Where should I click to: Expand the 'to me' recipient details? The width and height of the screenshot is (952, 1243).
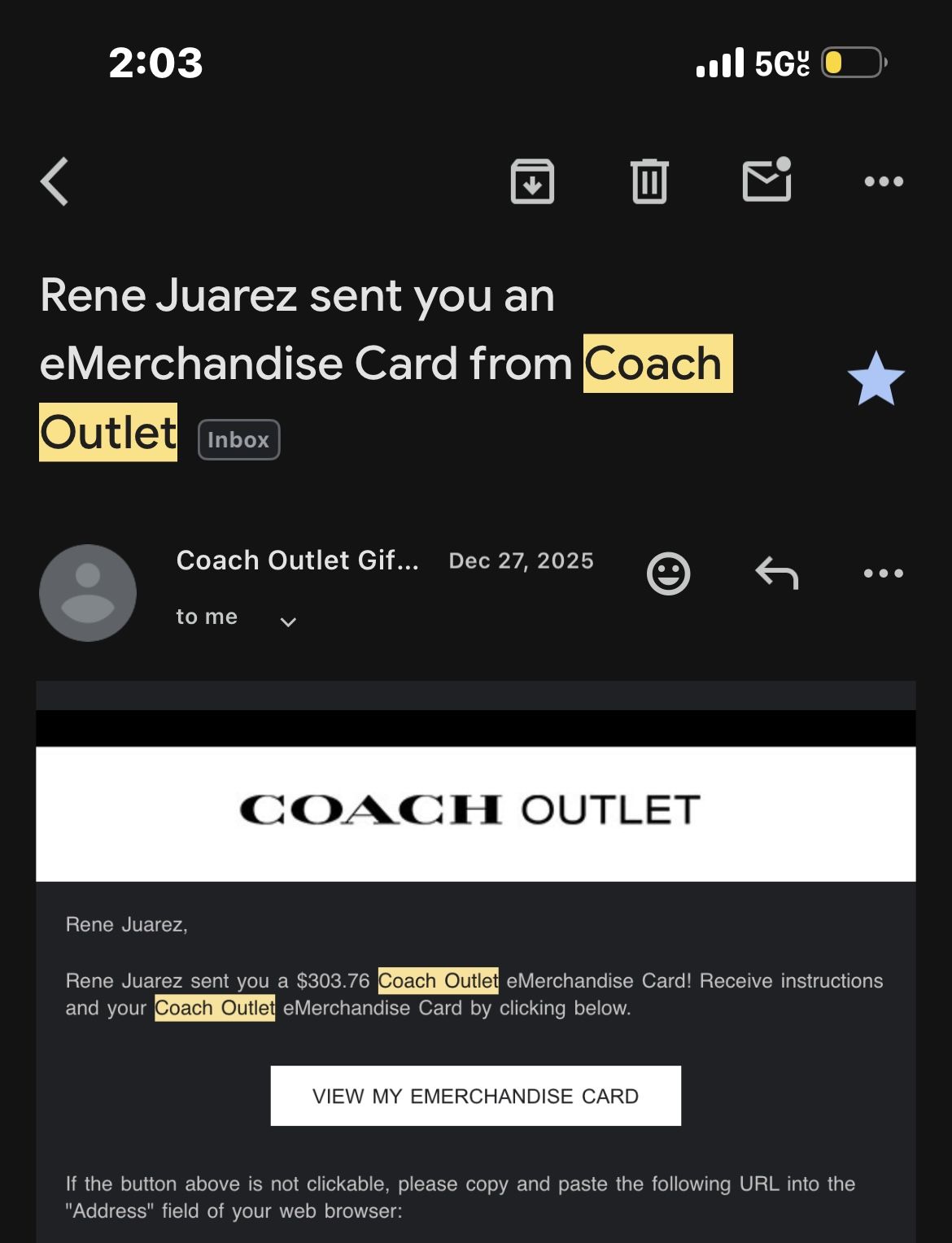[288, 621]
